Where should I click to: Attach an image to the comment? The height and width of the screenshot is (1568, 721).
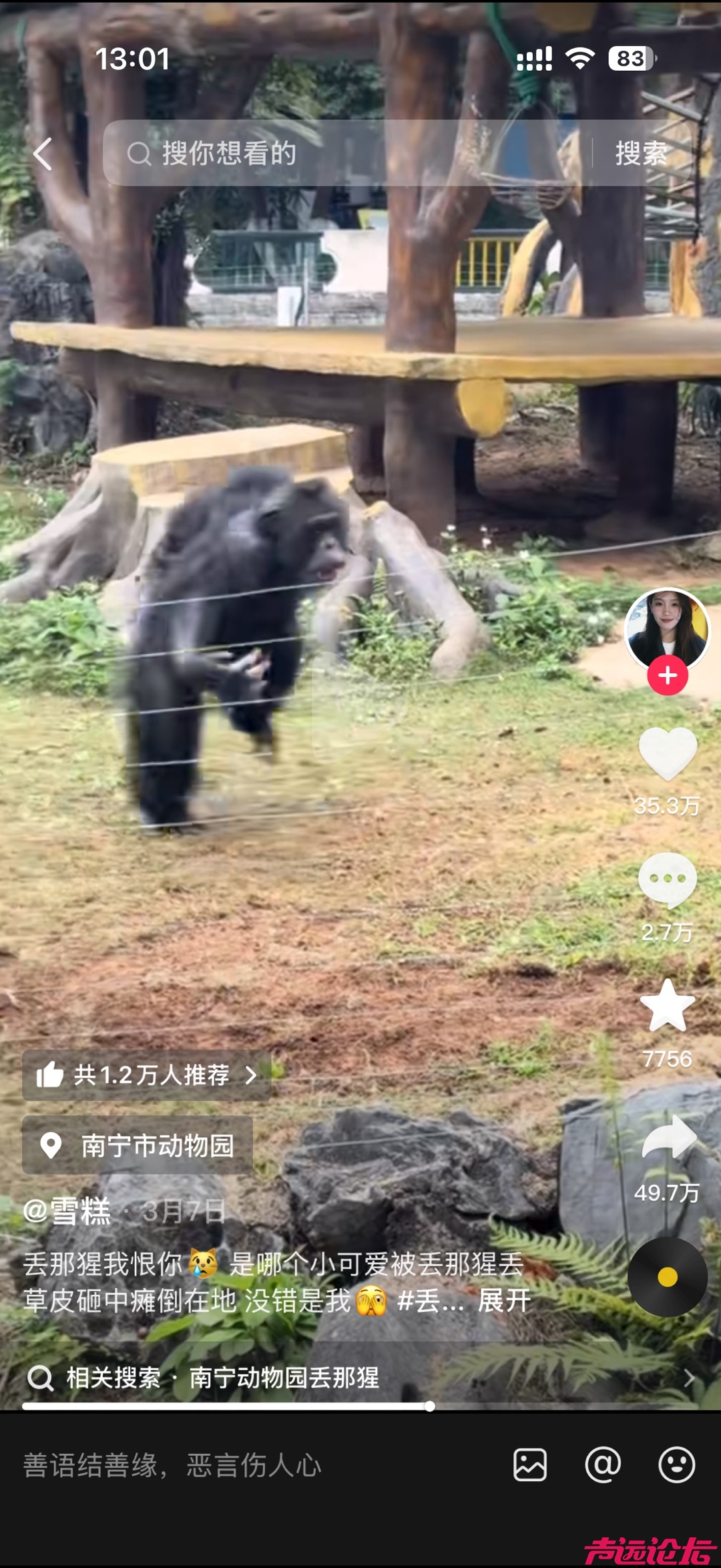pos(530,1465)
